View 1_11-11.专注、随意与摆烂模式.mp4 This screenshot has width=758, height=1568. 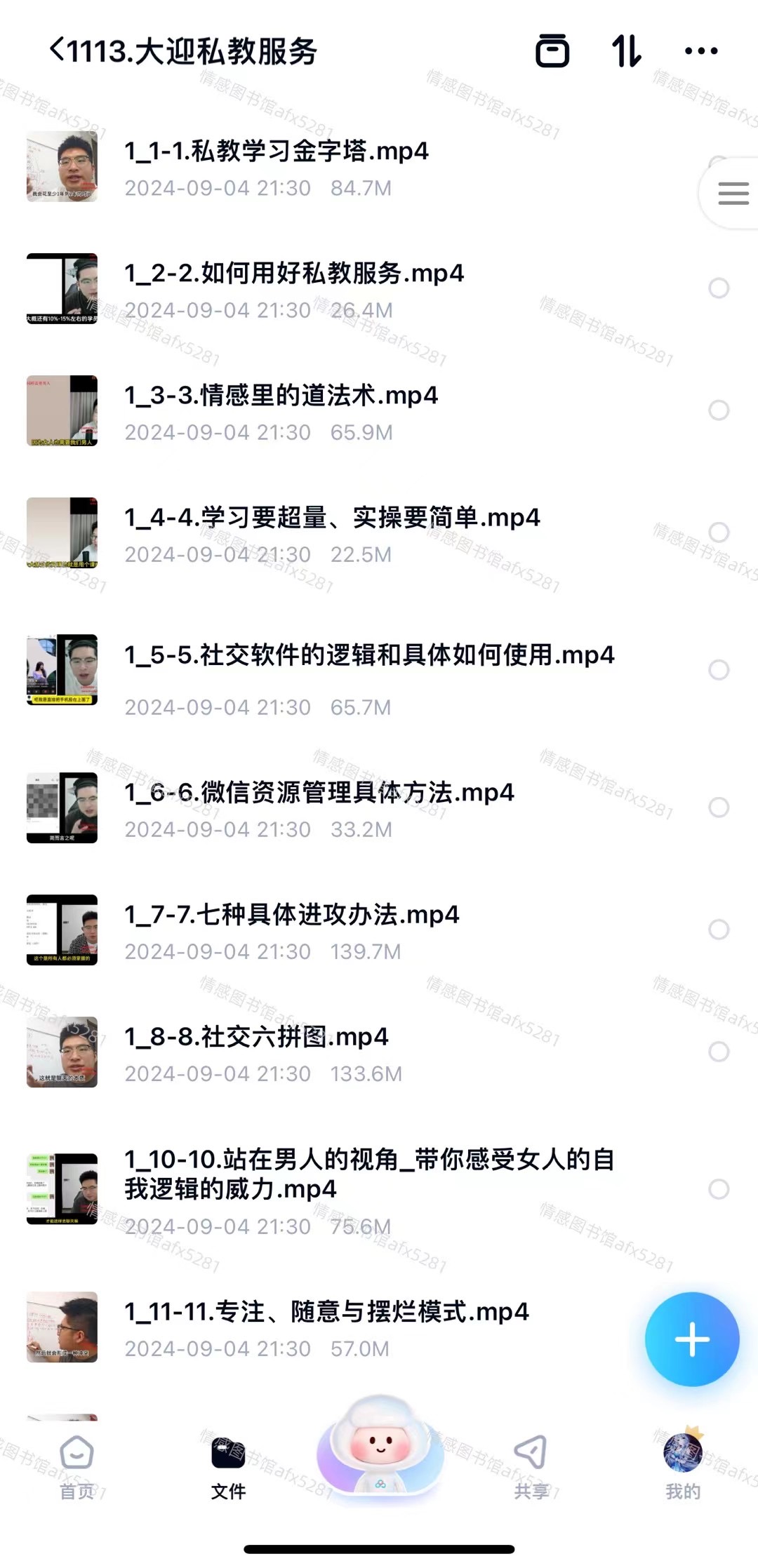click(326, 1312)
